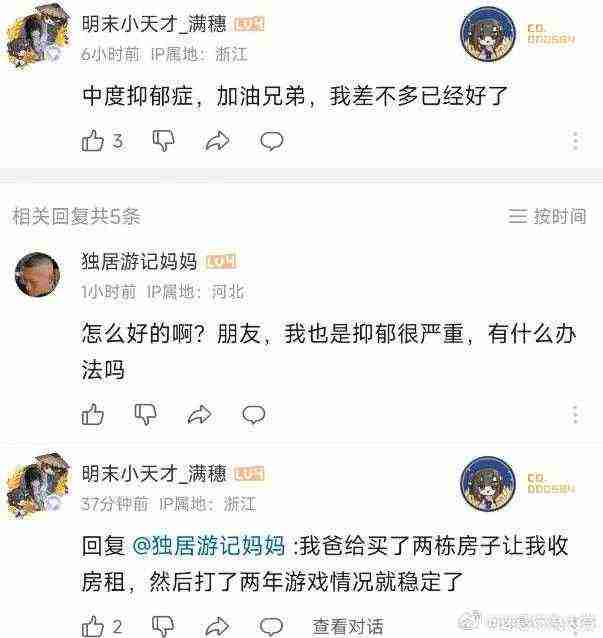The height and width of the screenshot is (638, 603).
Task: Like the reply asking 怎么好的啊
Action: pos(92,413)
